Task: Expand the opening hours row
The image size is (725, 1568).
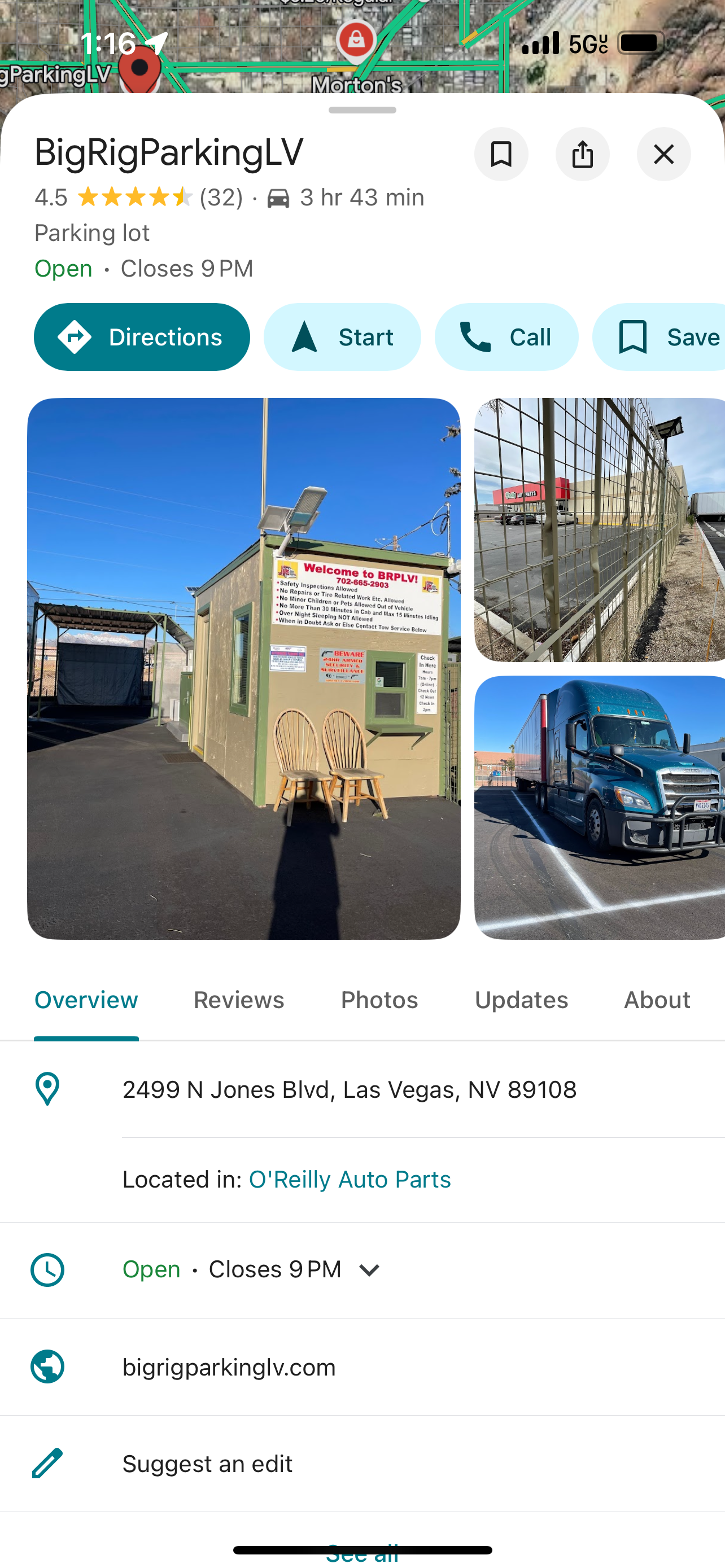Action: (x=362, y=1270)
